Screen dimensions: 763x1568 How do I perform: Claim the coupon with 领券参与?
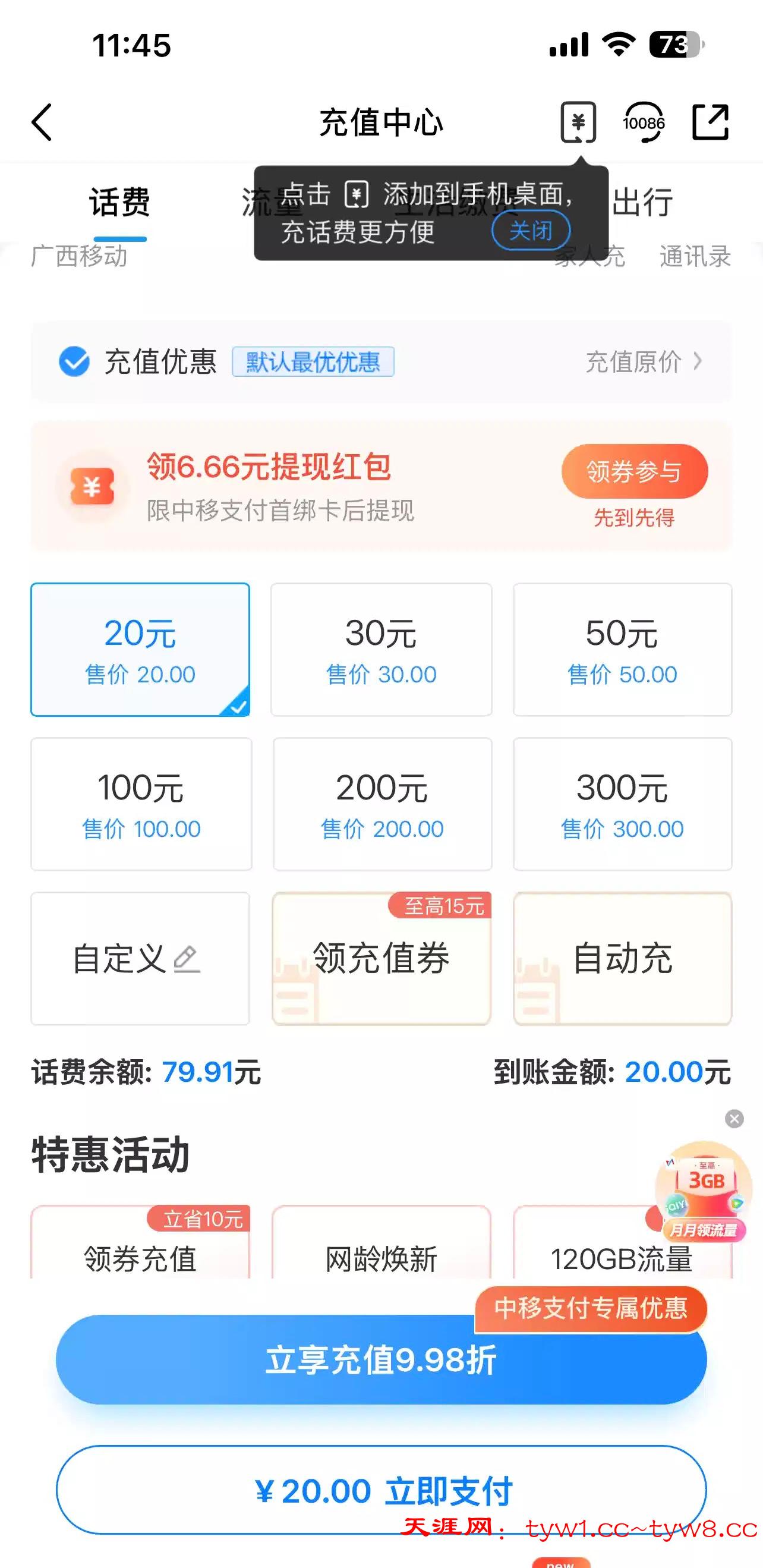[x=634, y=471]
